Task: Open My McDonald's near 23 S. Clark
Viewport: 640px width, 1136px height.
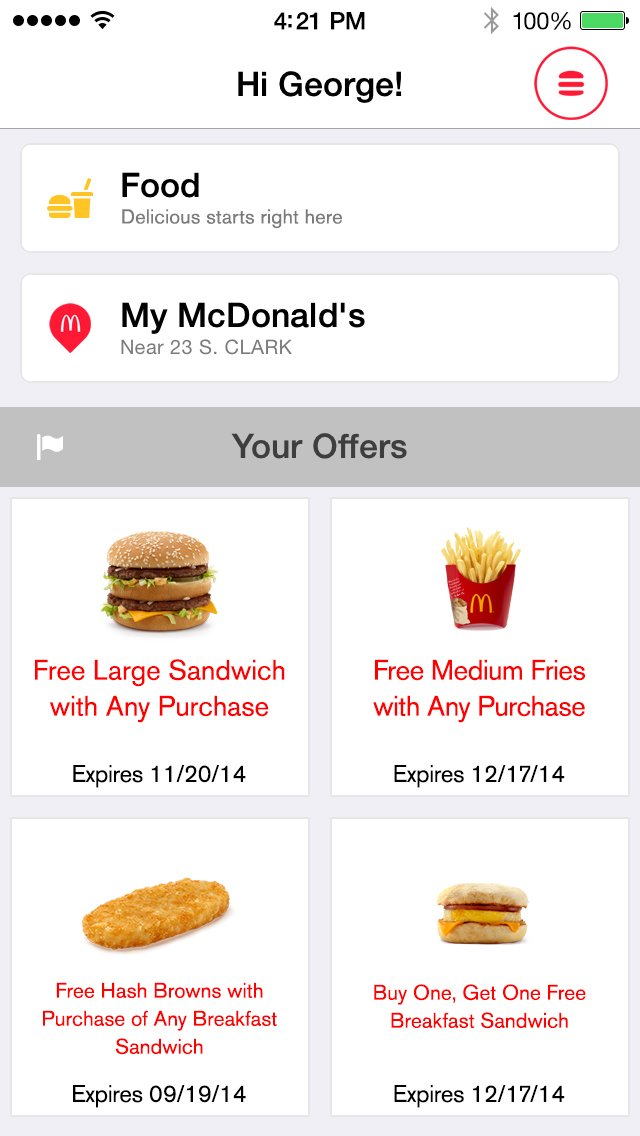Action: 320,328
